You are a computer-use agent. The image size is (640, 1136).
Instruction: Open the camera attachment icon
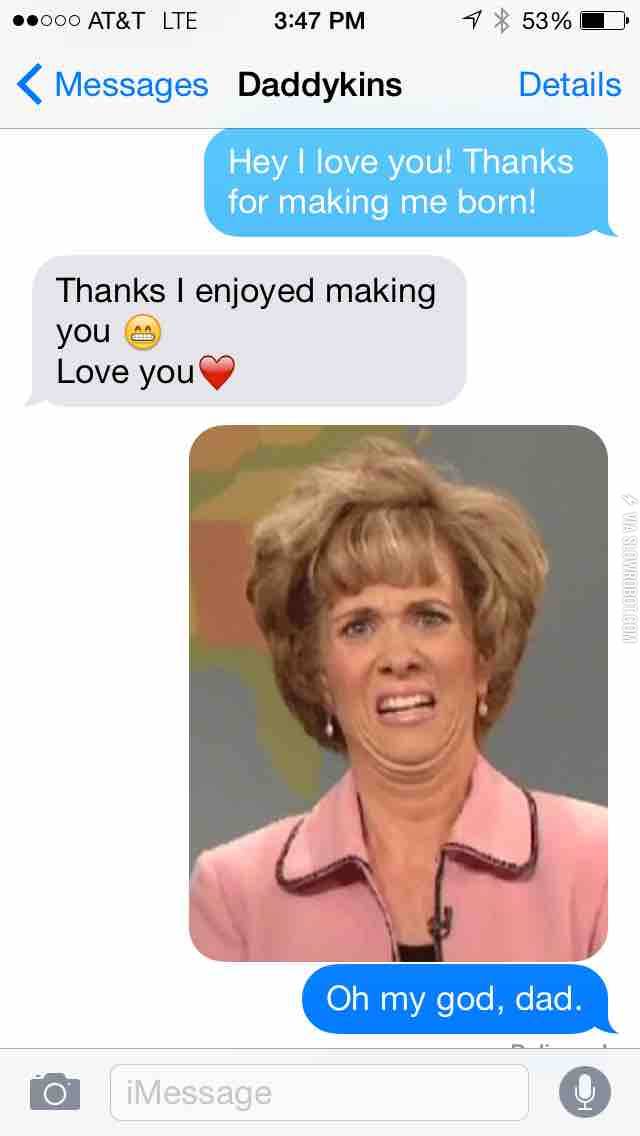[54, 1091]
